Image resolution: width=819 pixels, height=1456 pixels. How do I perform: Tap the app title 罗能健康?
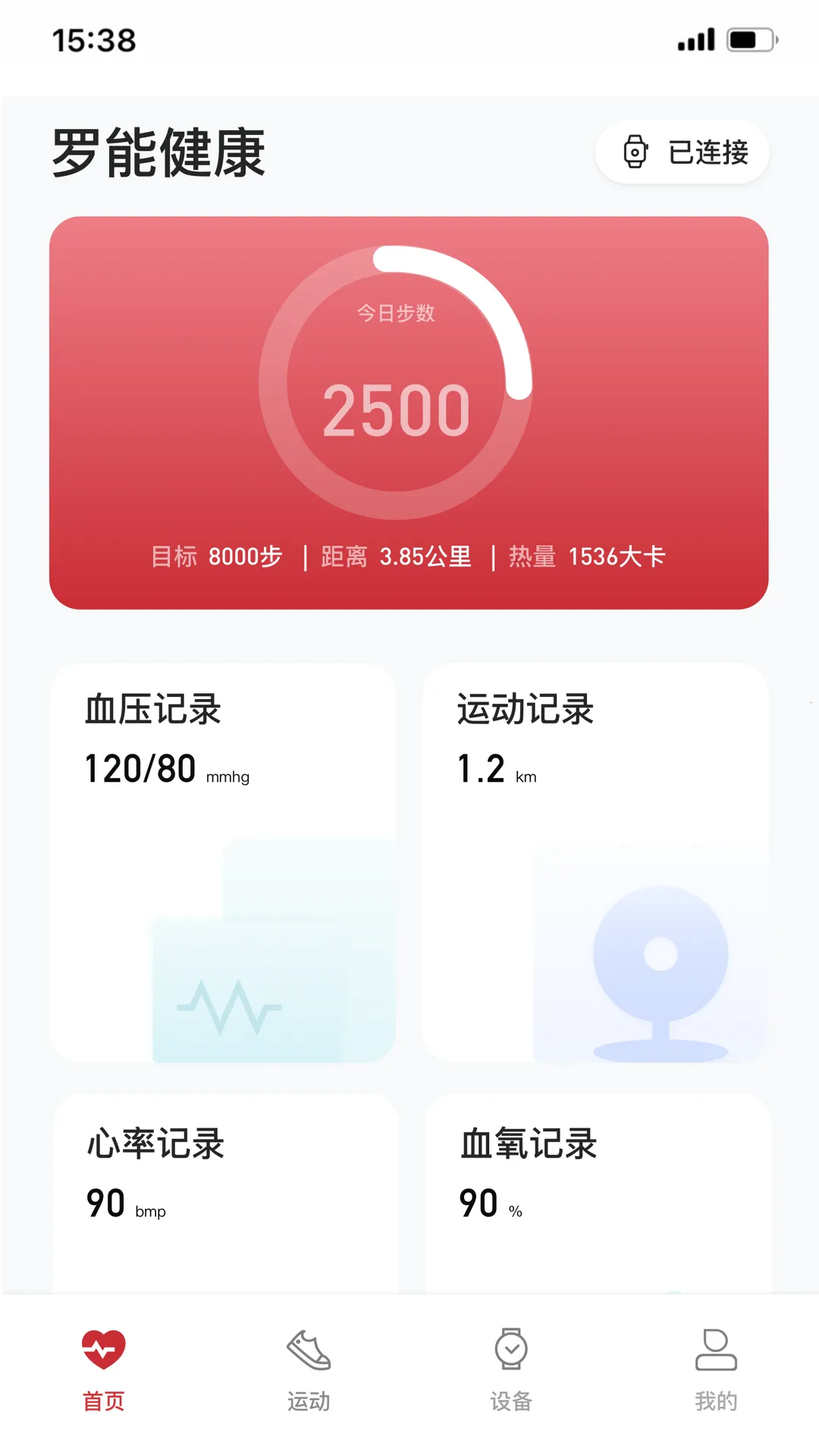159,152
